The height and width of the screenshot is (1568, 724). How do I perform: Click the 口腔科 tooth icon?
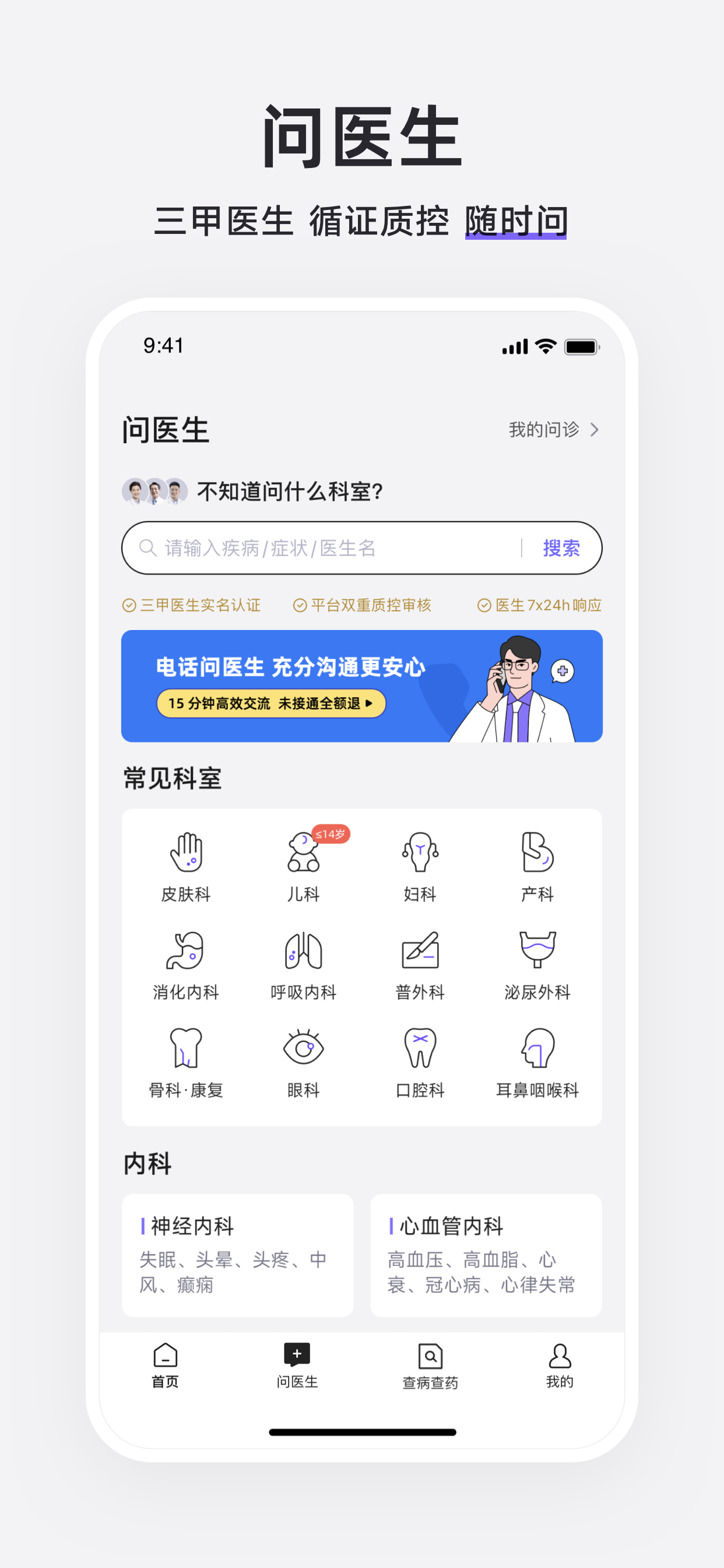tap(420, 1048)
